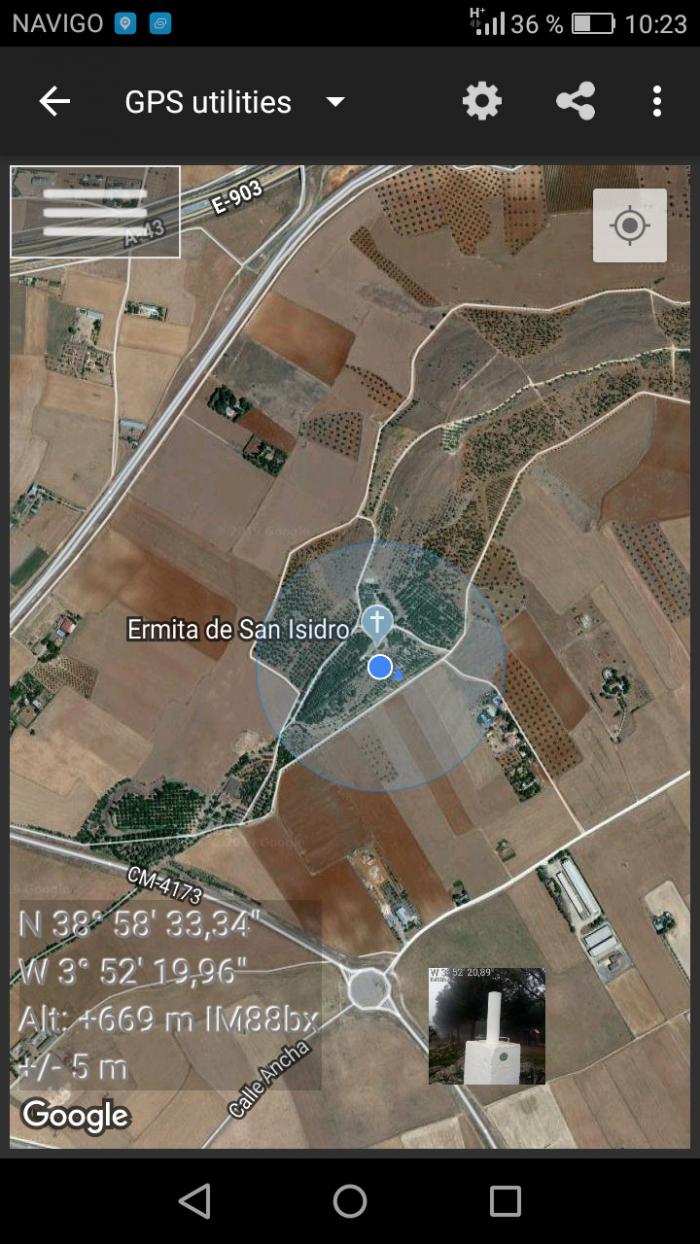Go back using the top-left arrow
700x1244 pixels.
click(x=54, y=101)
